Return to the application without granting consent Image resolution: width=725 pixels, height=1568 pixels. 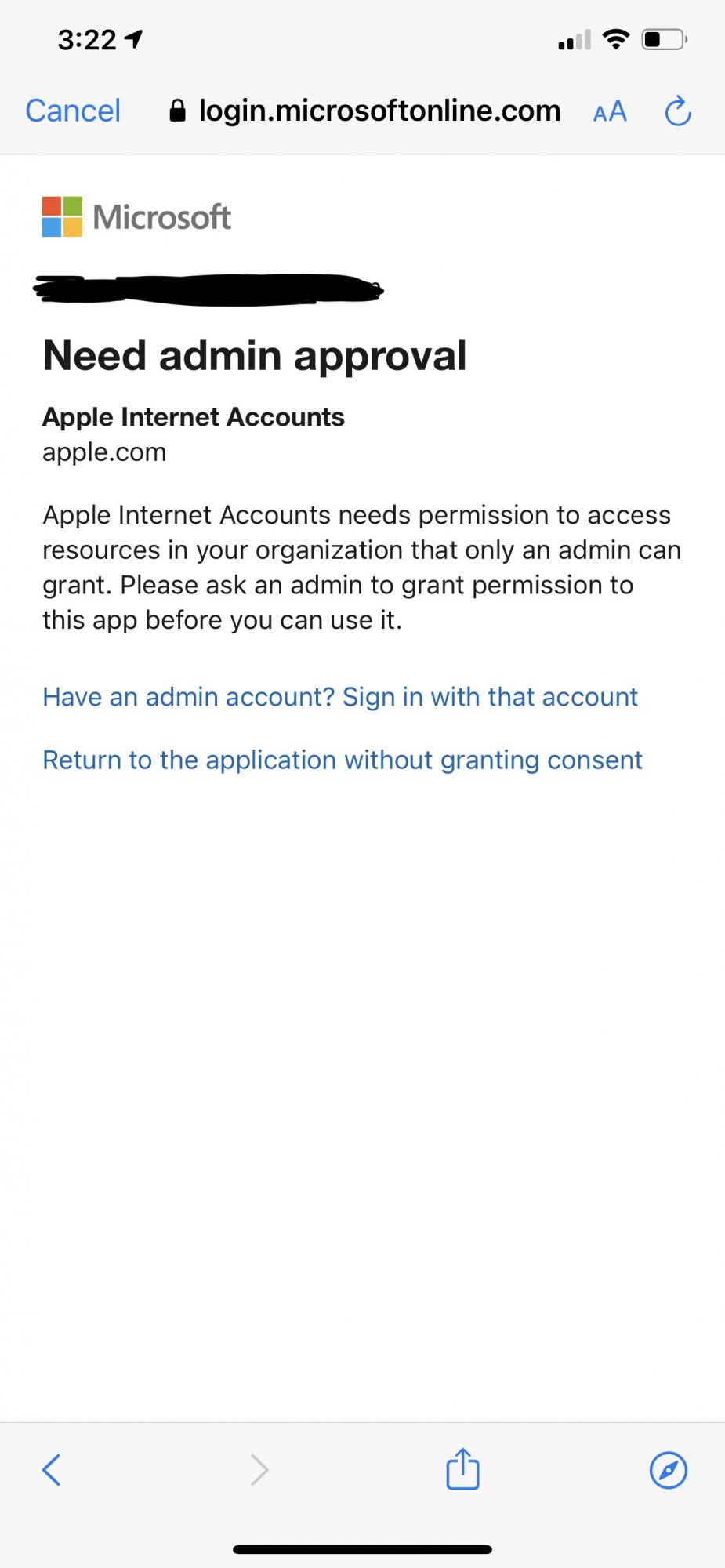(x=343, y=760)
